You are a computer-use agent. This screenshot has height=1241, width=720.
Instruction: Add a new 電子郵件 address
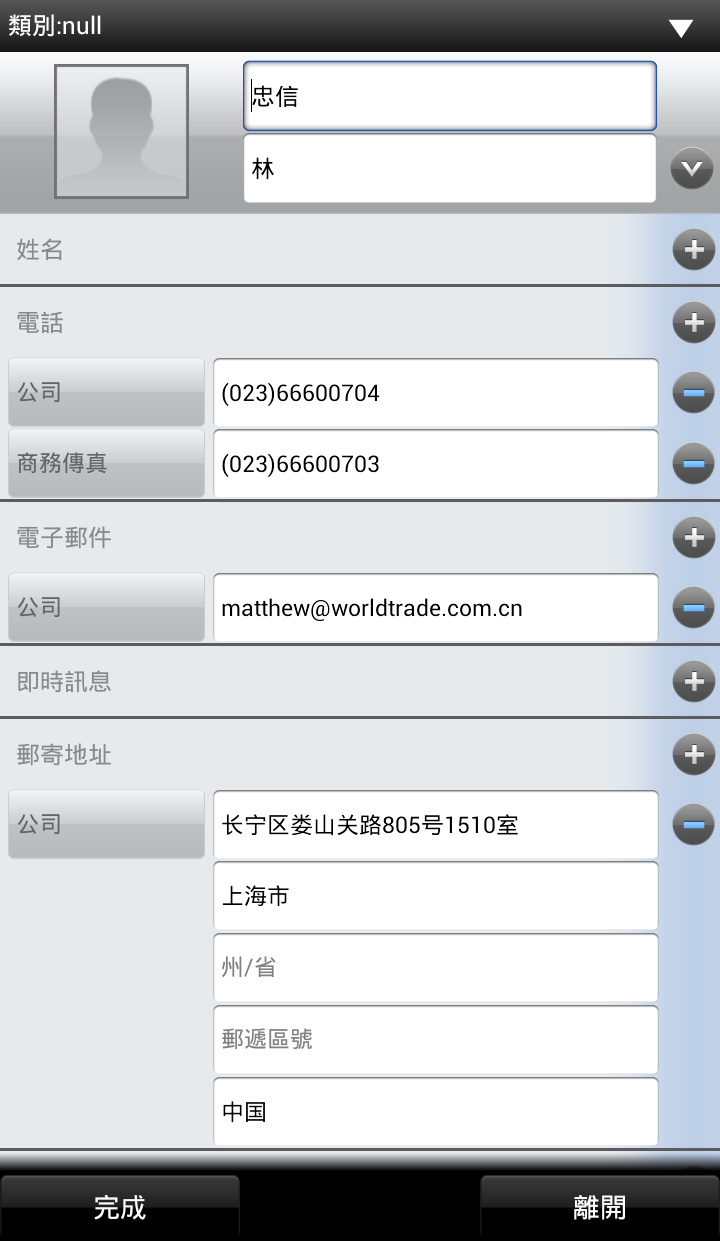(x=693, y=537)
